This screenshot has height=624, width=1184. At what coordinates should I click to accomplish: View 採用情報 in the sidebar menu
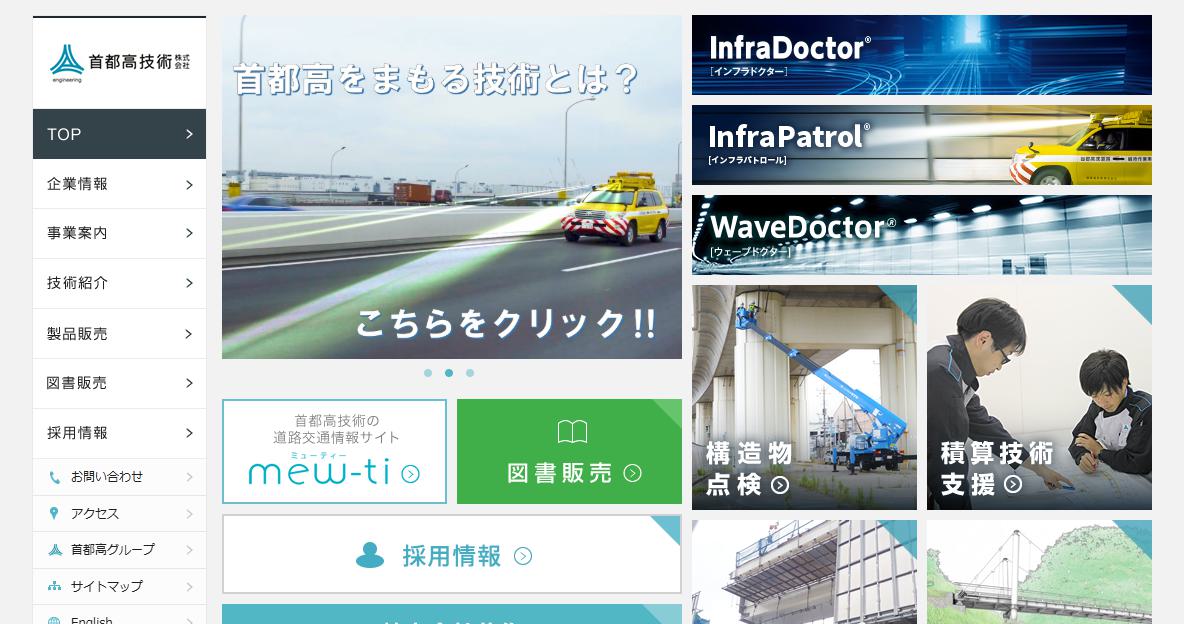pyautogui.click(x=119, y=433)
